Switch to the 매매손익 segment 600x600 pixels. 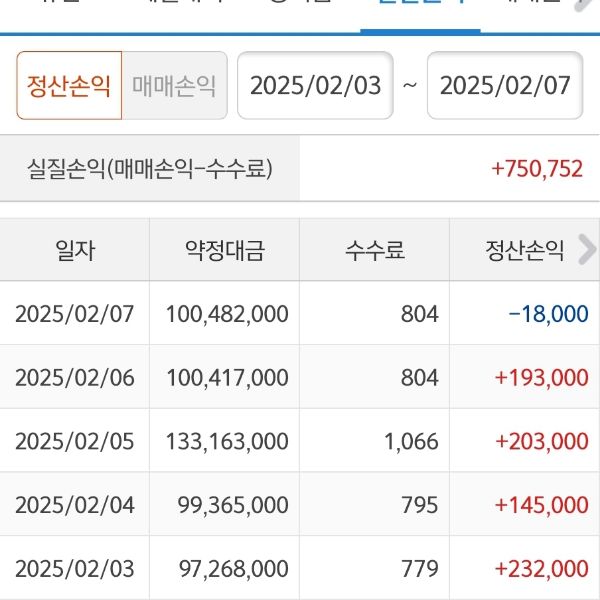coord(174,86)
